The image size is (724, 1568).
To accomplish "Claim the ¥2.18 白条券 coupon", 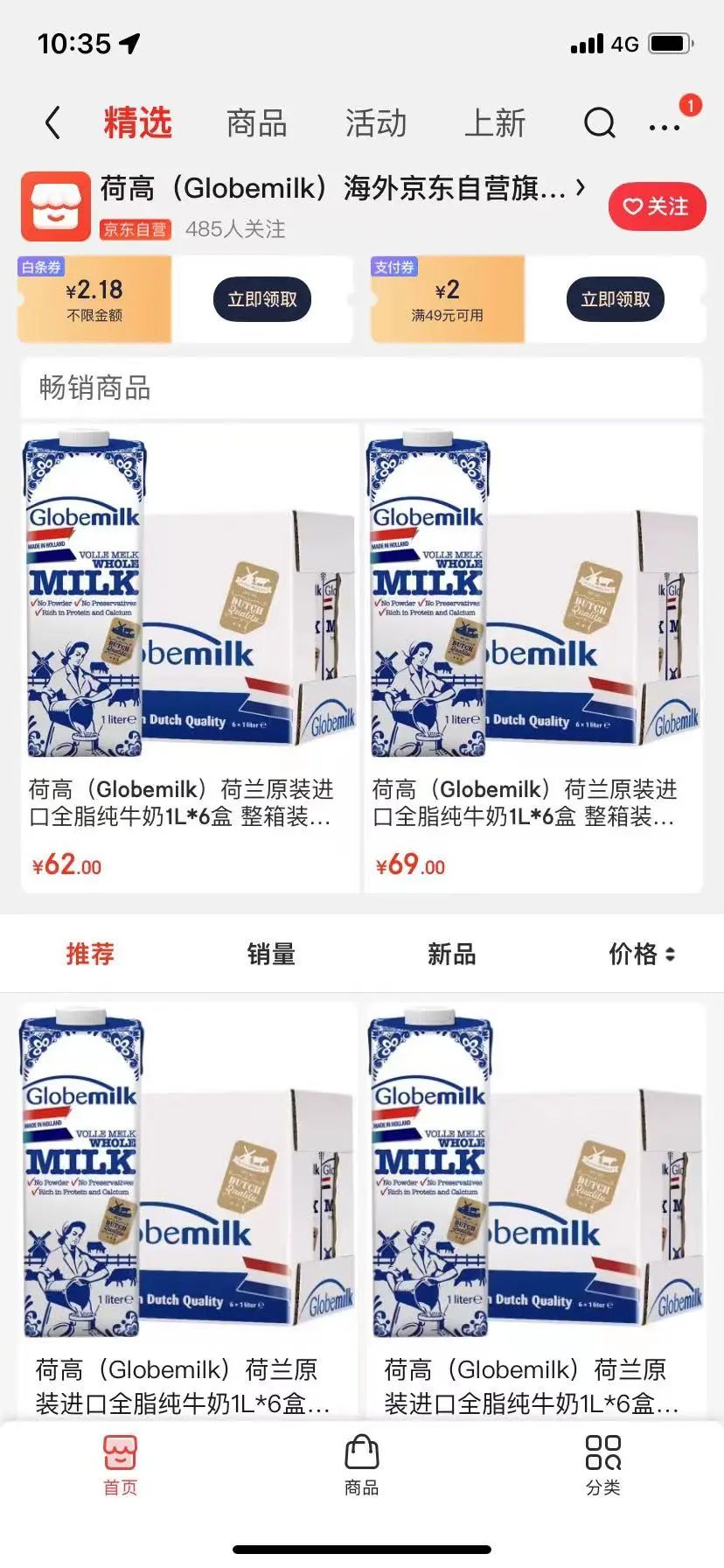I will click(x=262, y=299).
